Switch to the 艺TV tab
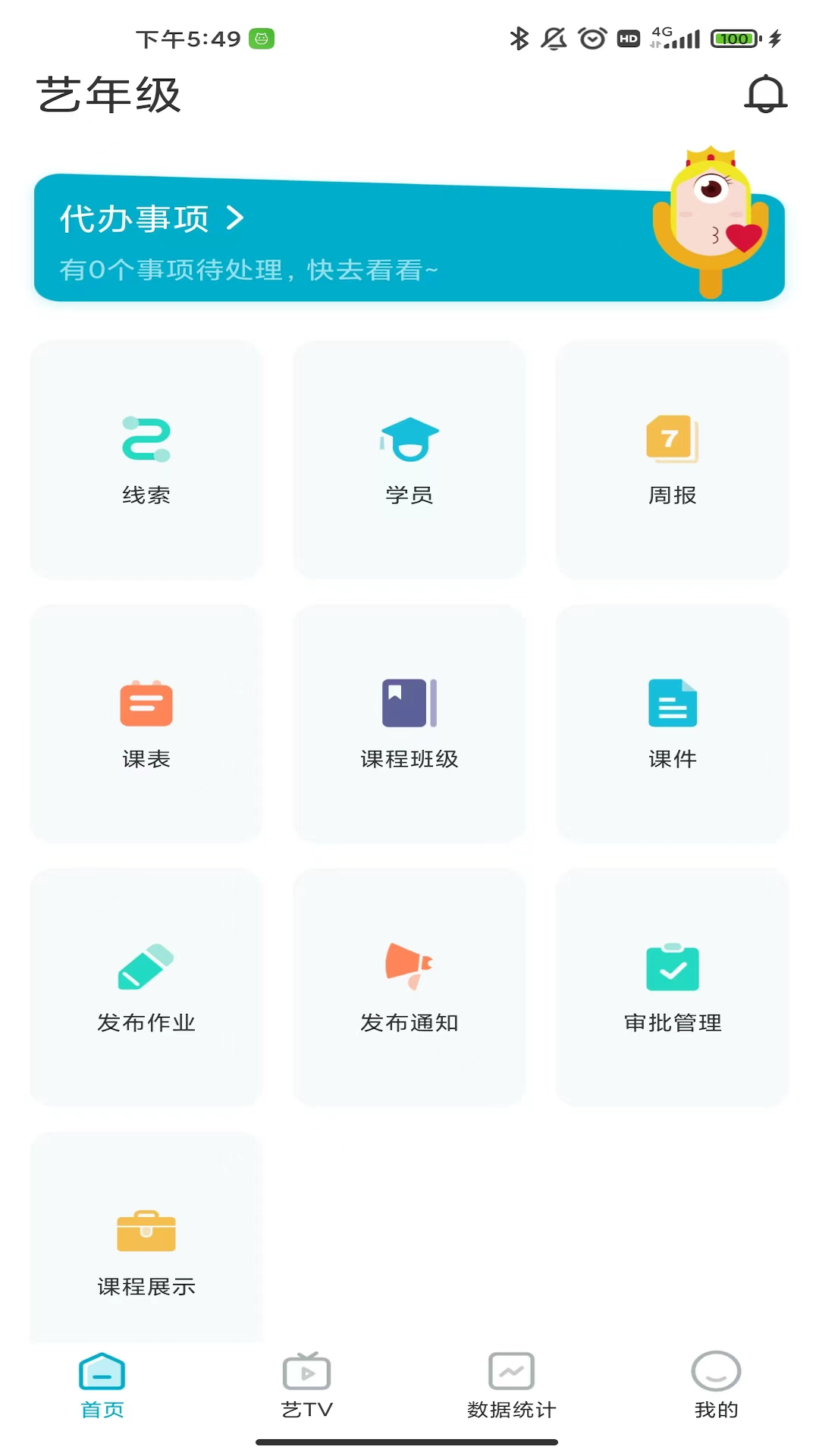Image resolution: width=819 pixels, height=1456 pixels. point(306,1386)
